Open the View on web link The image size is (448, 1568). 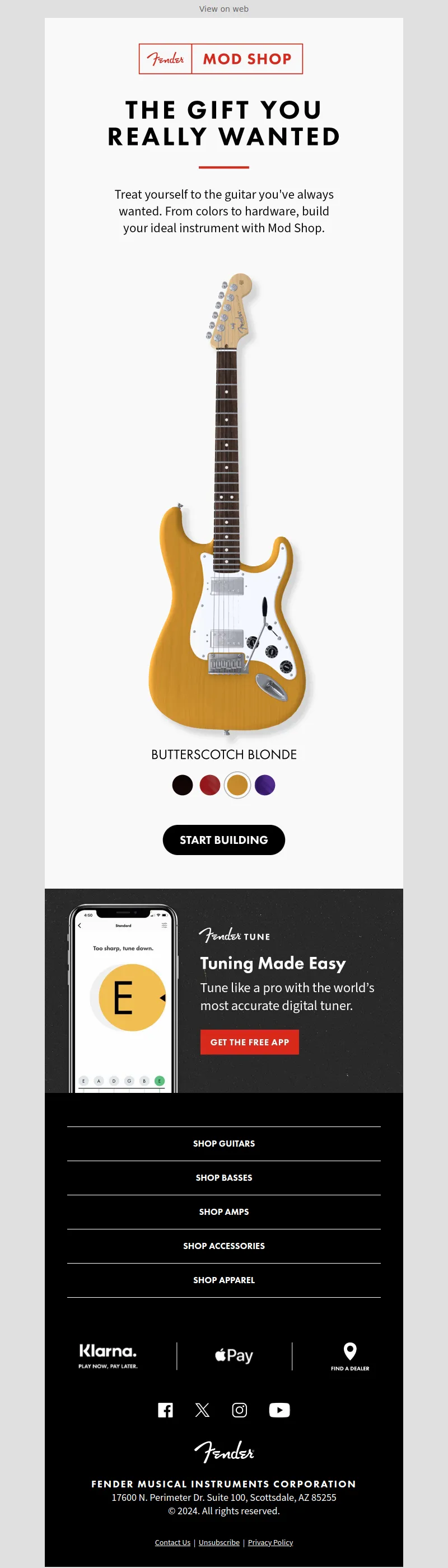223,8
